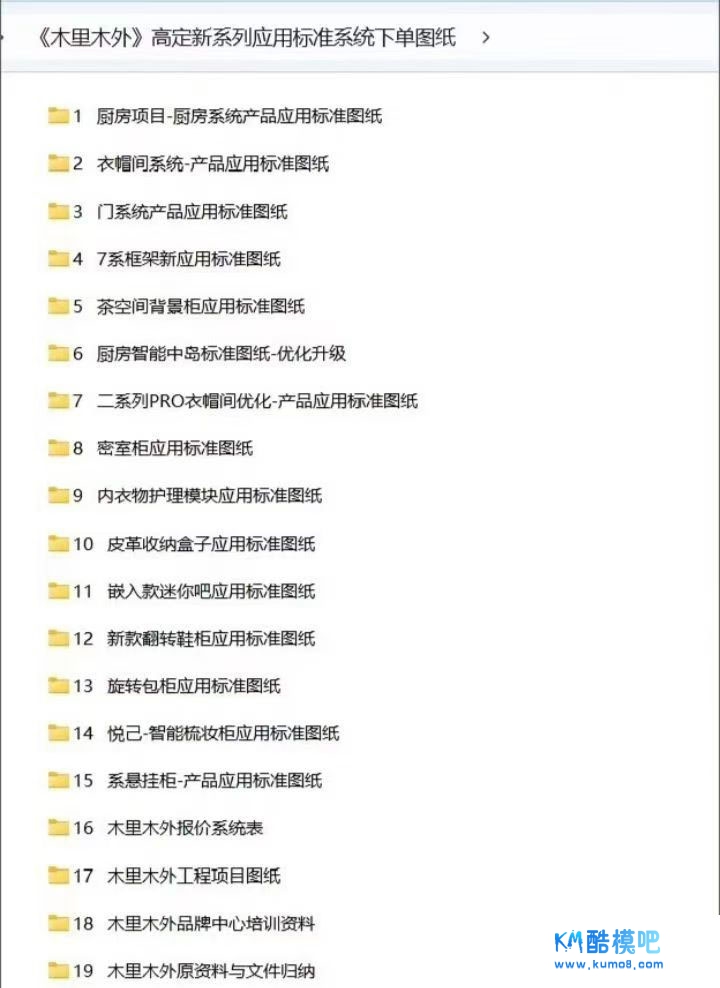Screen dimensions: 720x988
Task: Open folder 17 木里木外工程项目图纸
Action: [193, 876]
